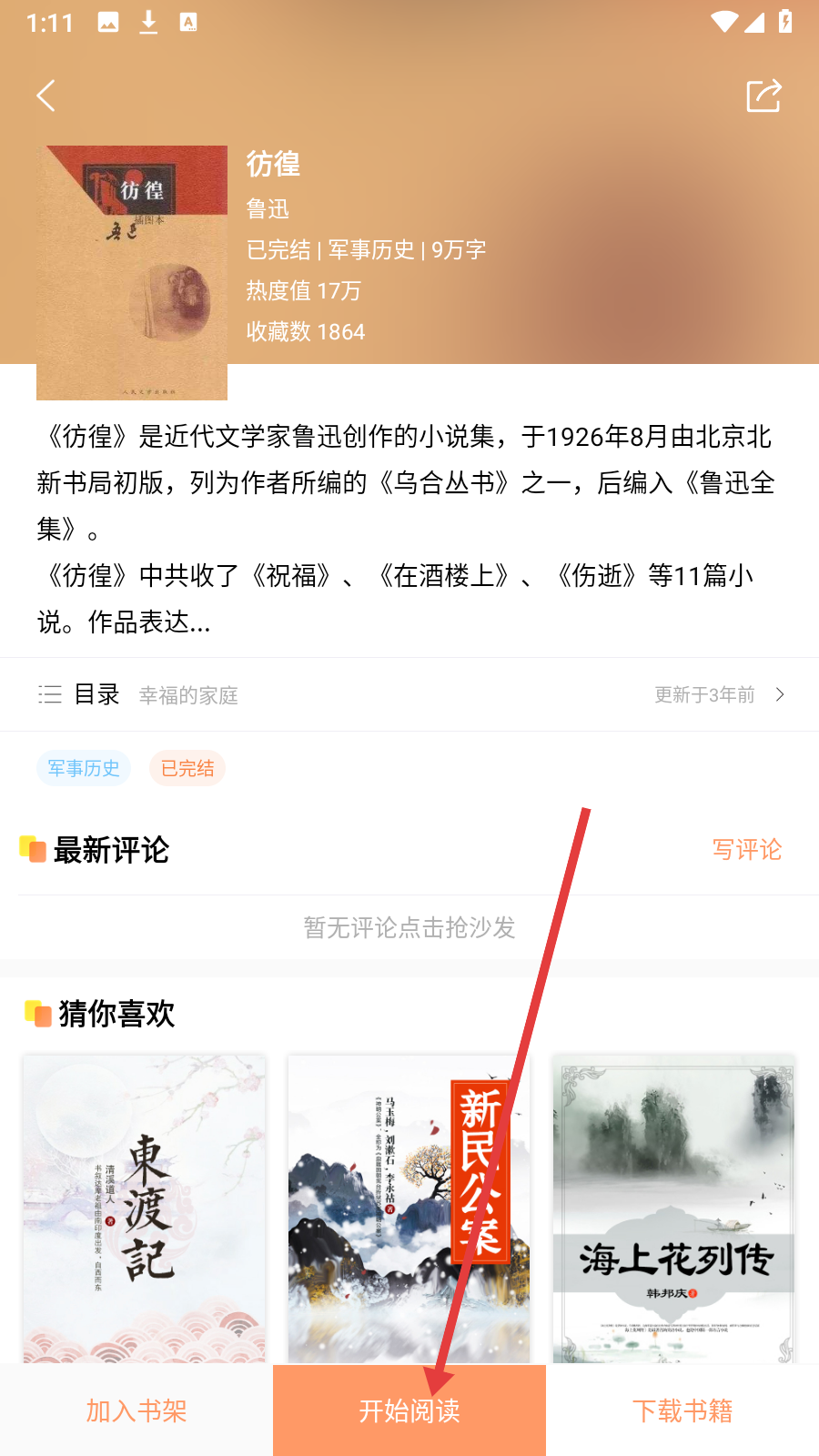
Task: Tap 开始阅读 to start reading
Action: tap(409, 1410)
